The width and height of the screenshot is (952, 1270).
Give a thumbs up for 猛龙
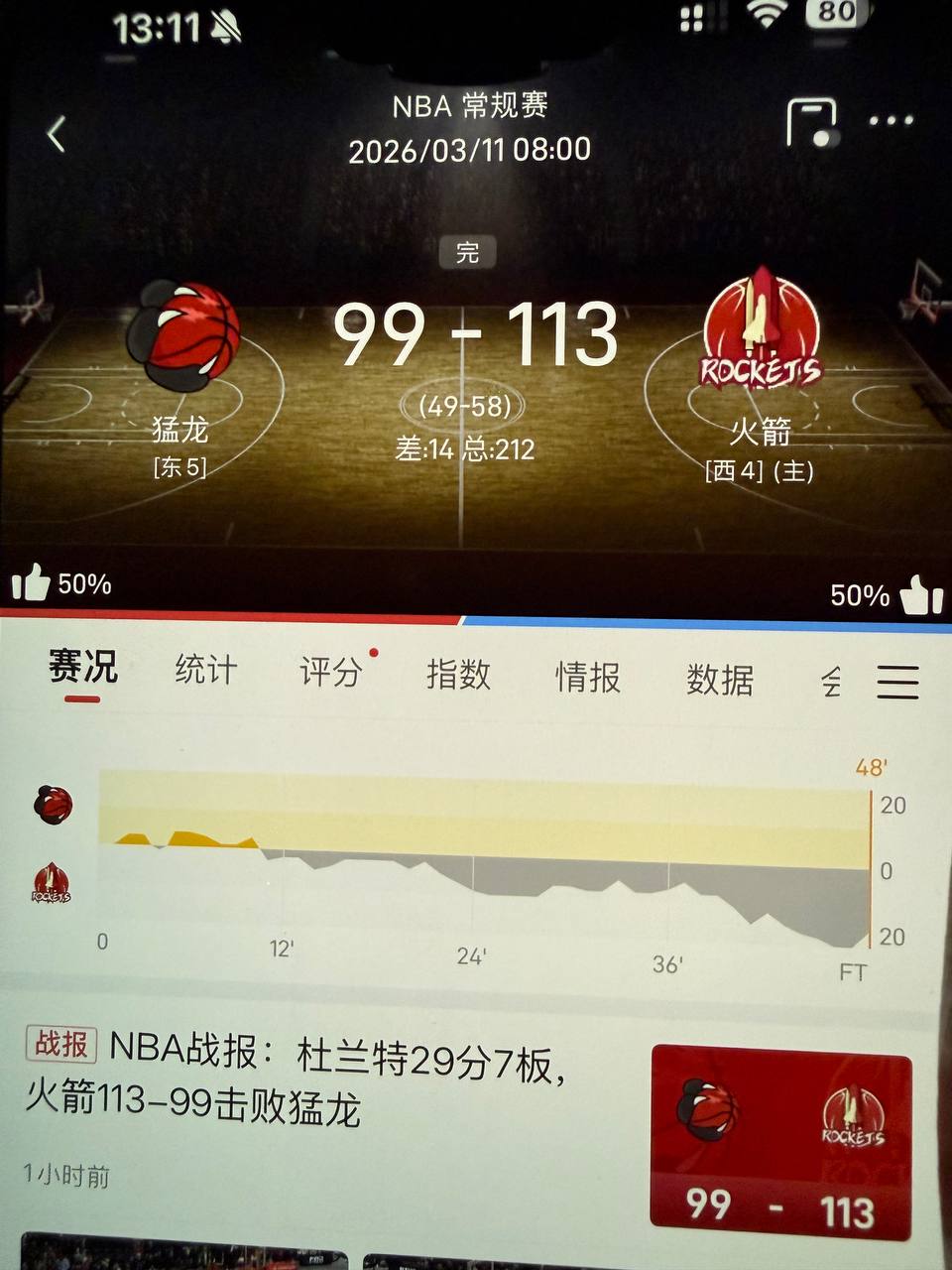(32, 583)
